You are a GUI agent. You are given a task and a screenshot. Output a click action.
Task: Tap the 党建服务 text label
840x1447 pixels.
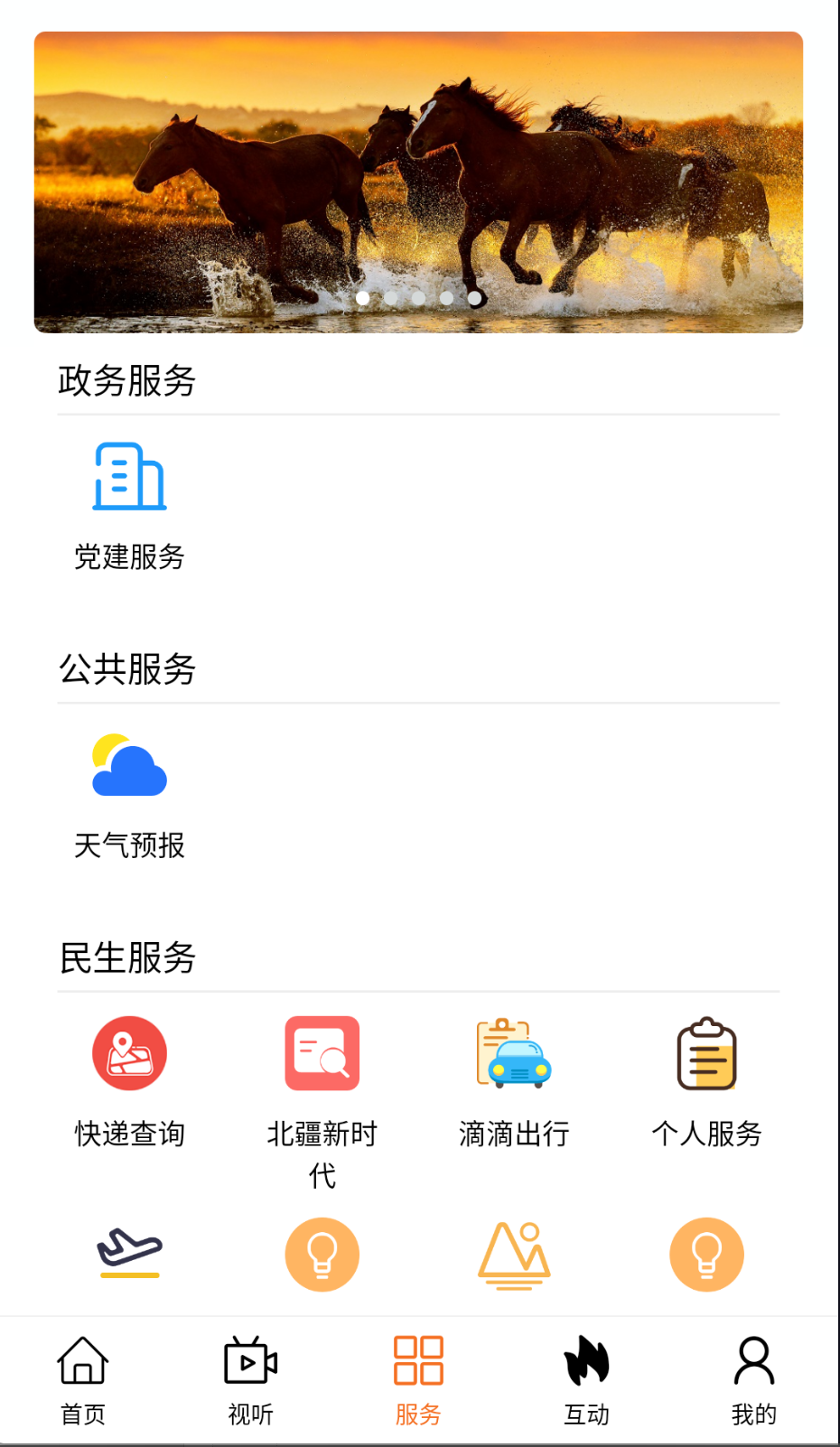pos(128,559)
